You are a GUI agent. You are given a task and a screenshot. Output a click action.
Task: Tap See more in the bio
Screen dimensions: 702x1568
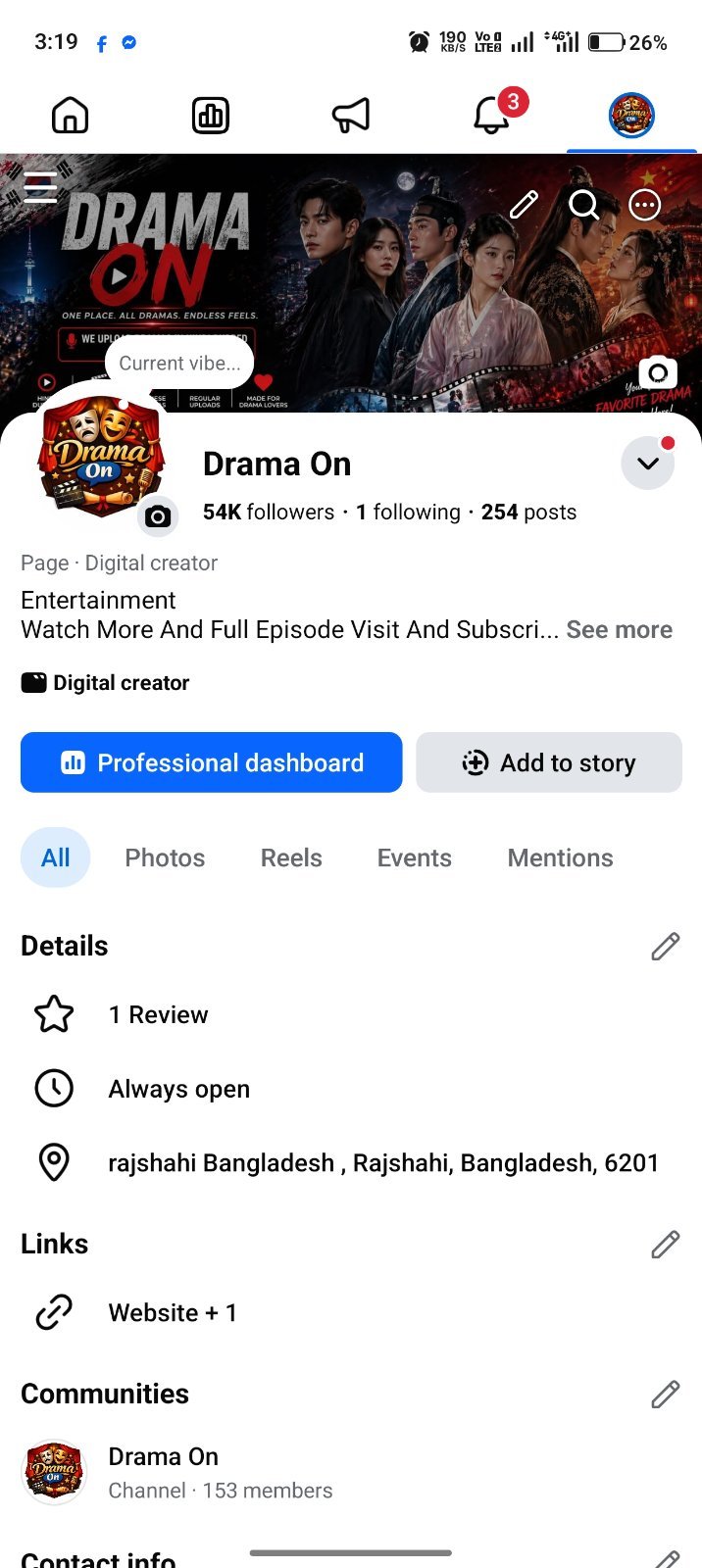619,629
